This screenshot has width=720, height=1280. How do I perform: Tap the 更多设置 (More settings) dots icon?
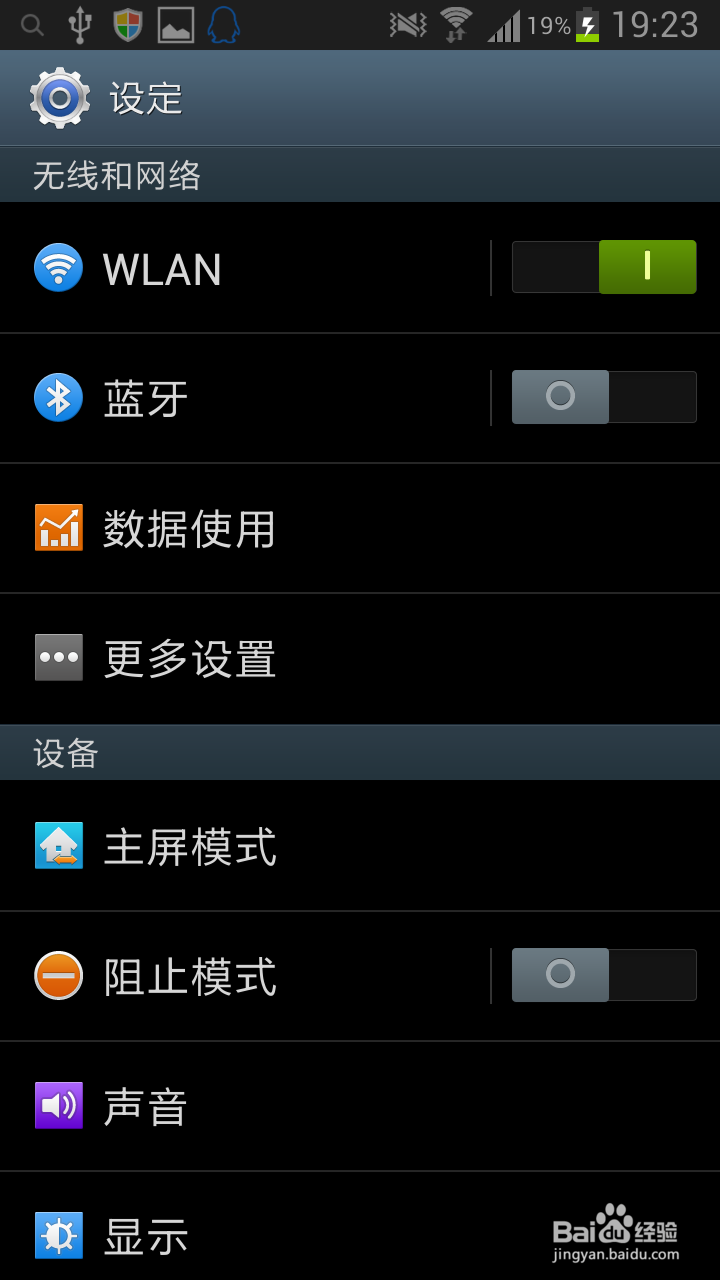58,657
